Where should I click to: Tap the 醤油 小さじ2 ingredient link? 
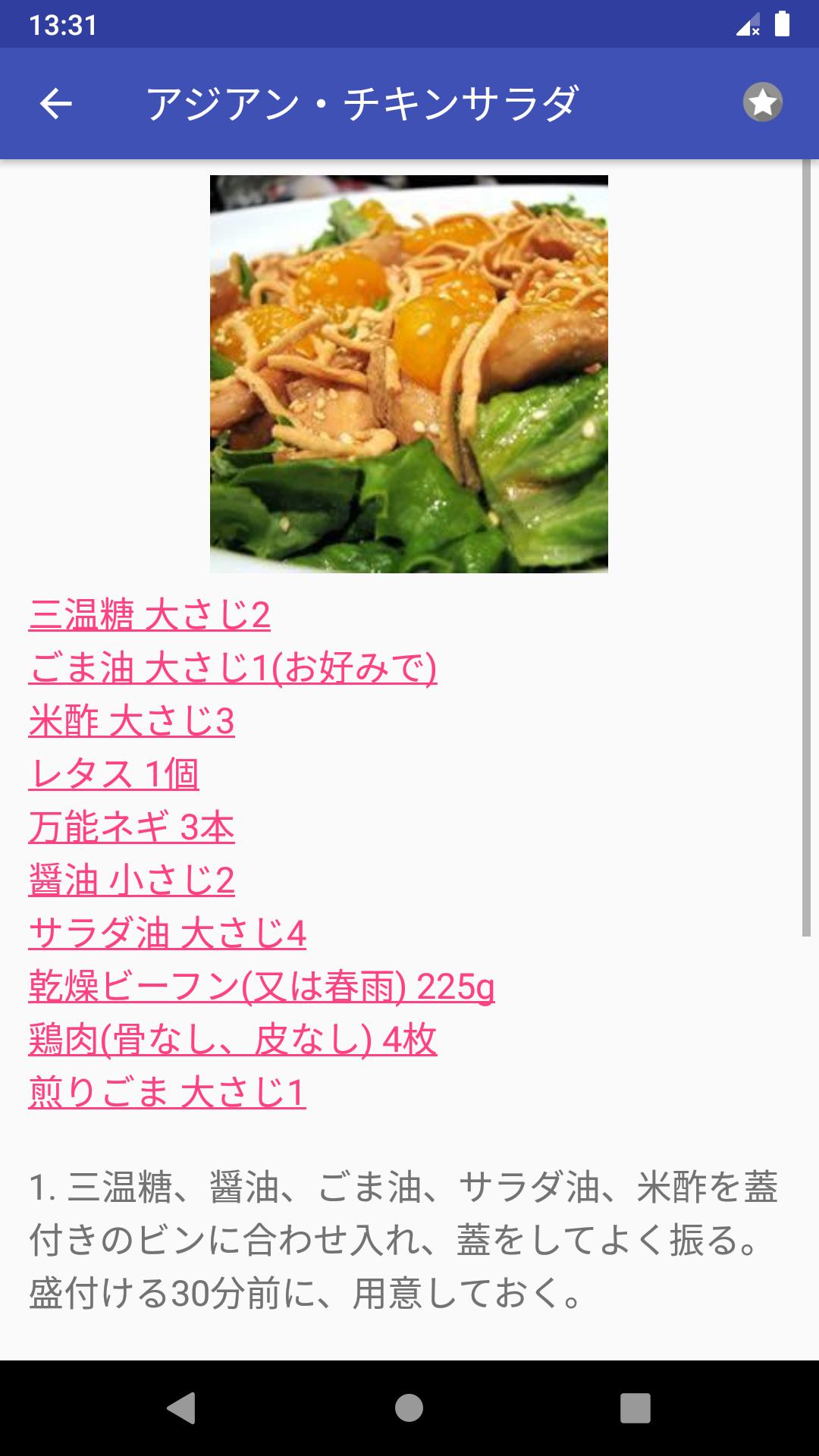coord(131,880)
